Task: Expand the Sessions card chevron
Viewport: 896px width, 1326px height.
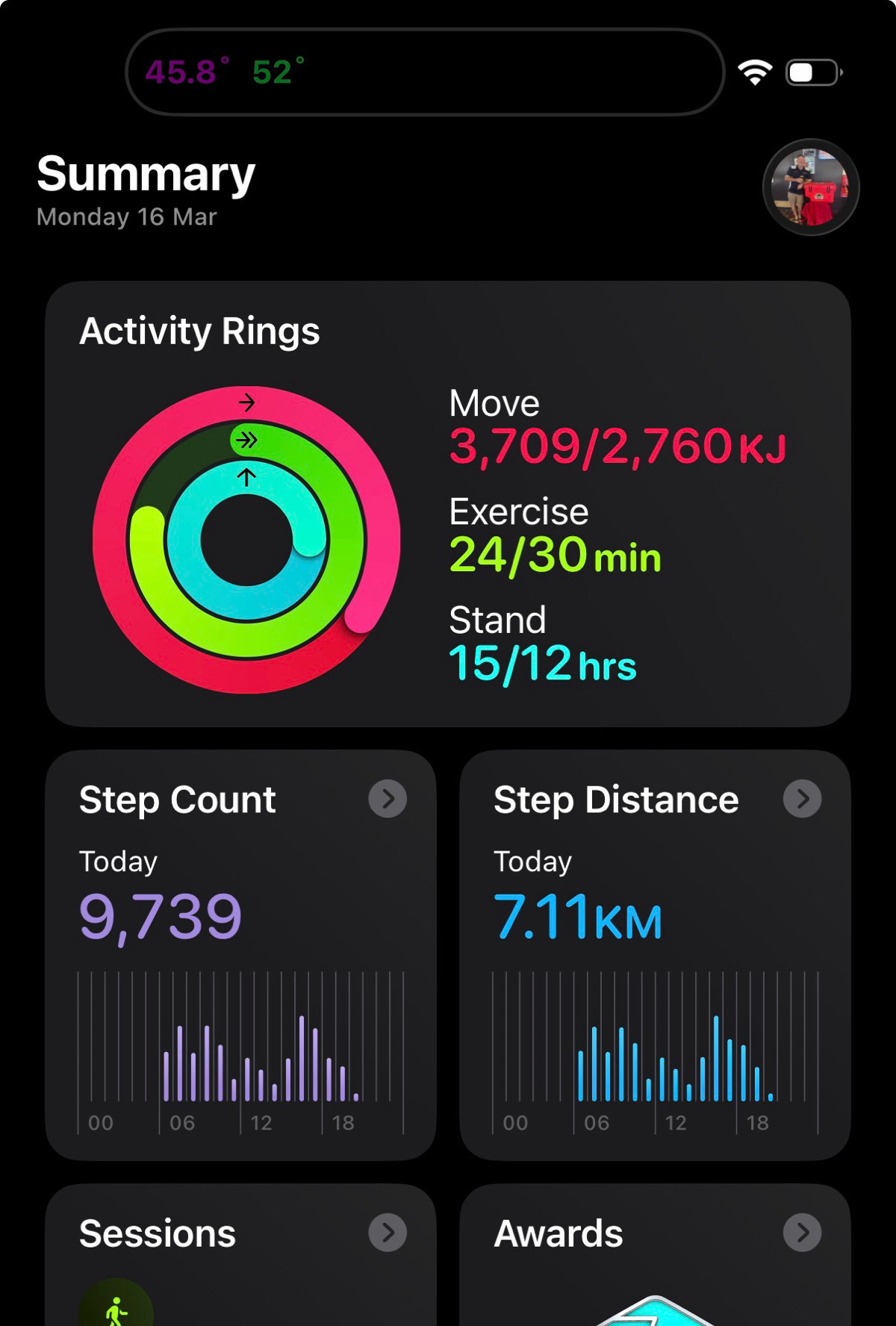Action: pyautogui.click(x=388, y=1233)
